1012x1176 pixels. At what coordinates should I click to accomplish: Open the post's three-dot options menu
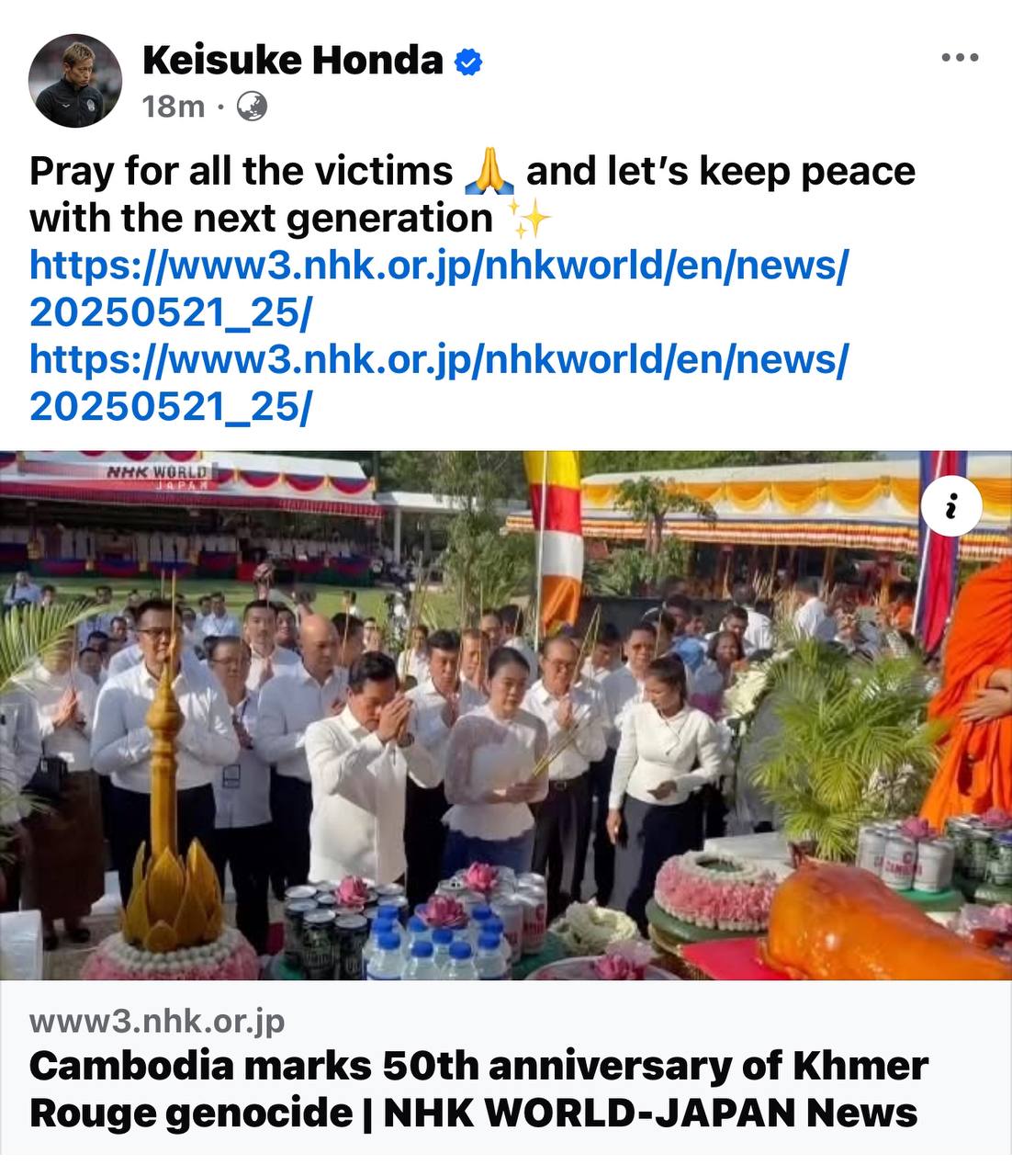[x=960, y=59]
